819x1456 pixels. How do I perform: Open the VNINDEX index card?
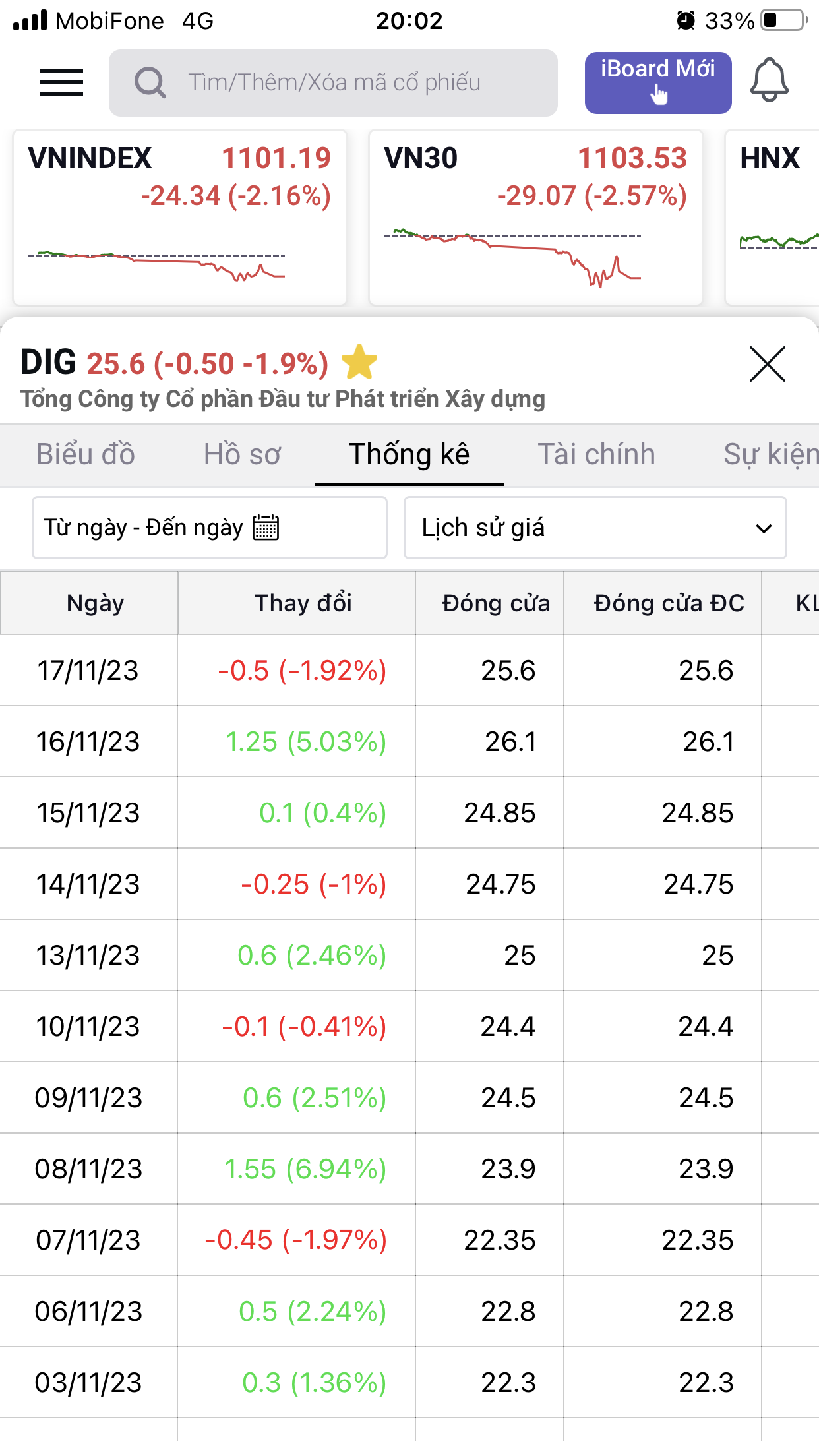coord(179,217)
